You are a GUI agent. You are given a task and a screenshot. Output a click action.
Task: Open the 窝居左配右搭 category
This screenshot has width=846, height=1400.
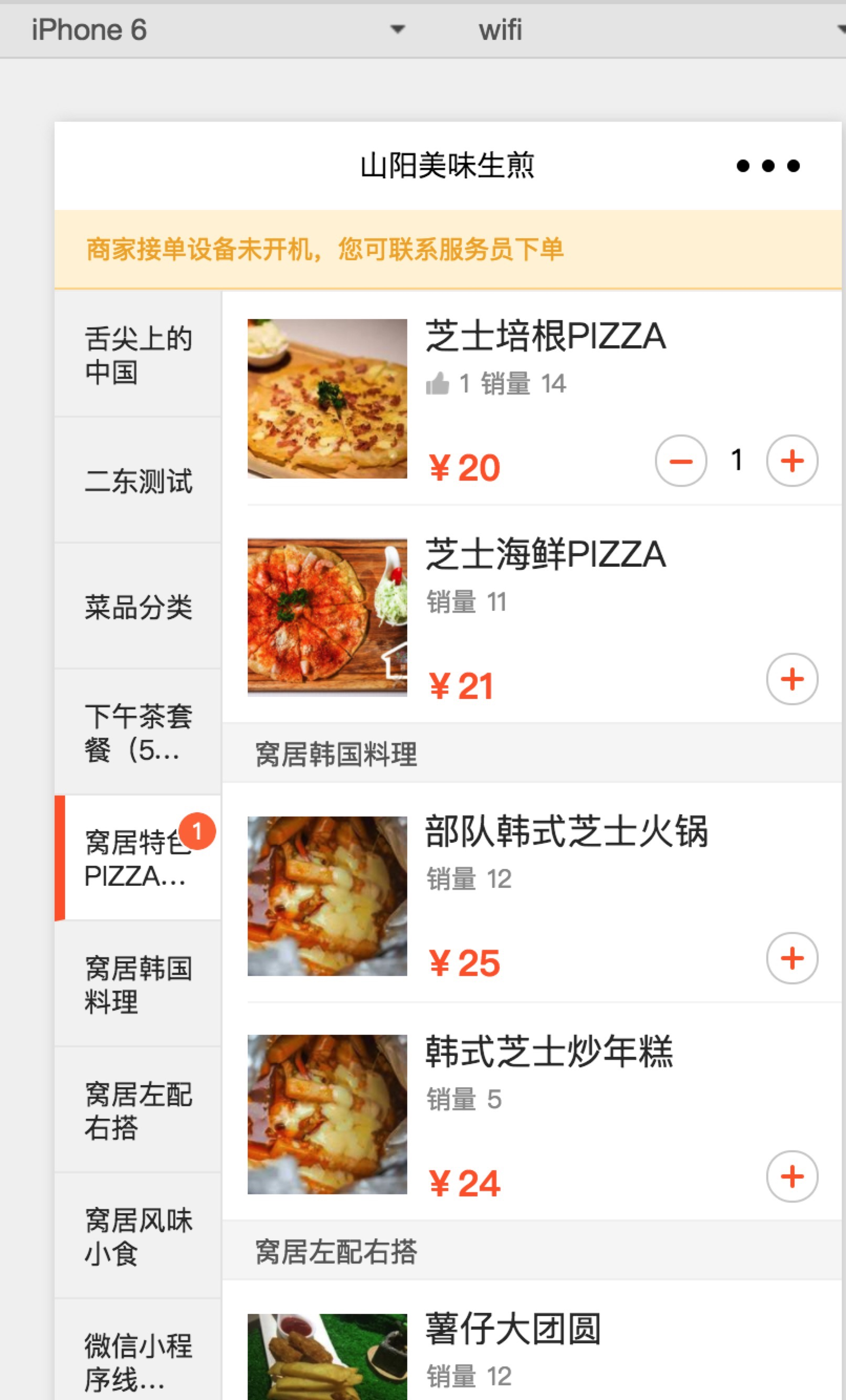[138, 1110]
